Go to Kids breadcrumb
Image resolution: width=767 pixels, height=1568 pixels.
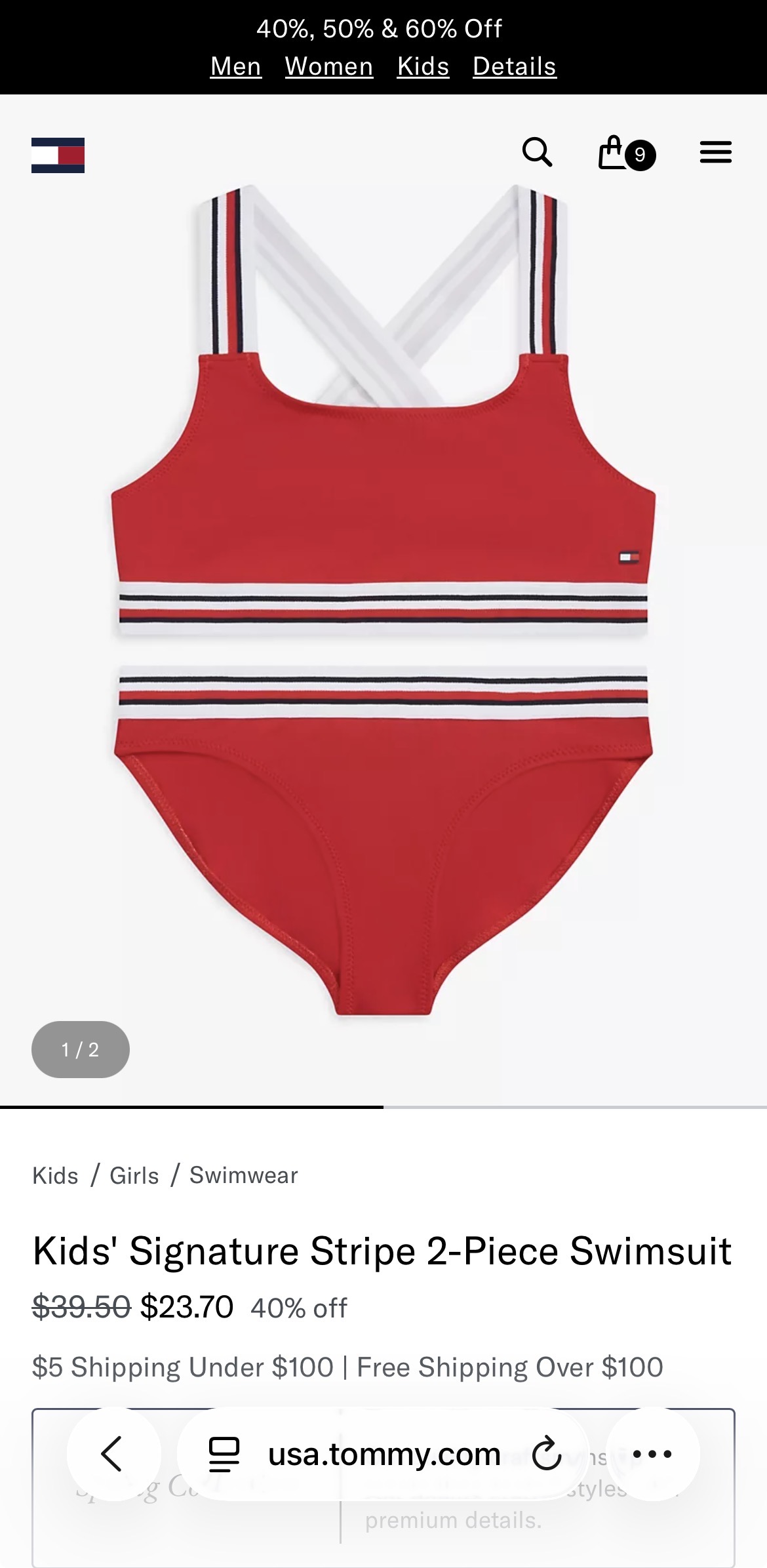(55, 1176)
